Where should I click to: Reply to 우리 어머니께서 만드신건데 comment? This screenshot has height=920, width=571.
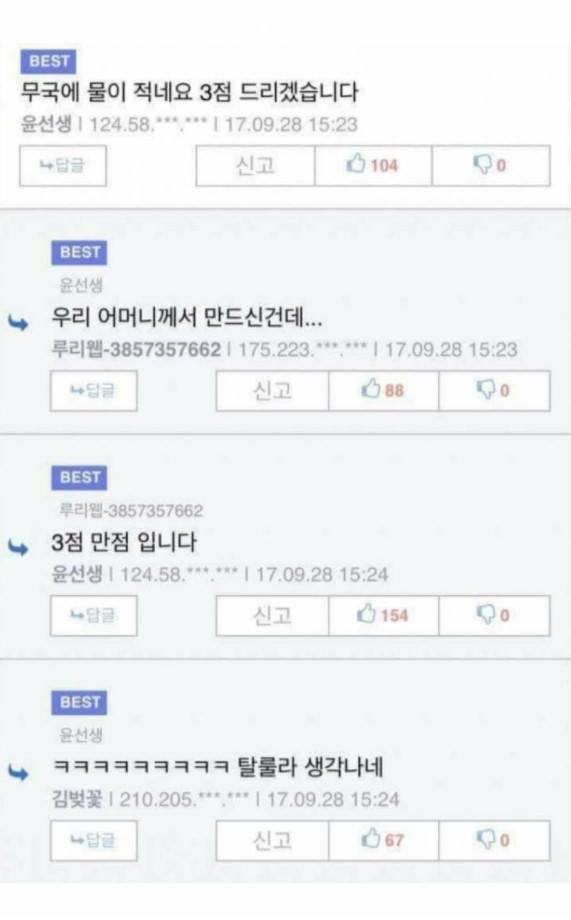pos(93,391)
